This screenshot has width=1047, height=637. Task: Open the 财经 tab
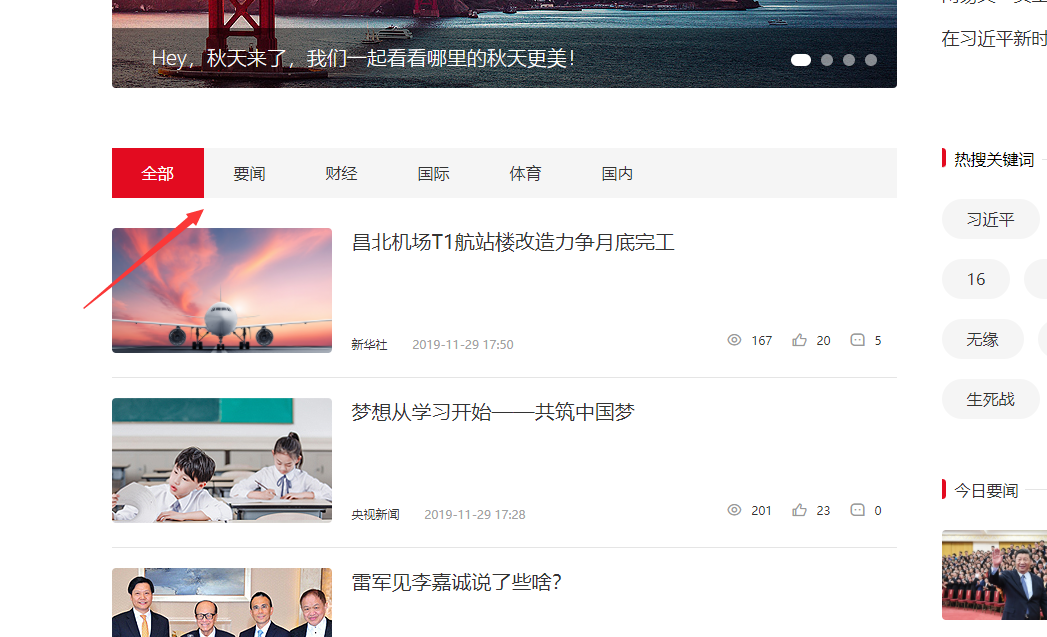click(341, 173)
